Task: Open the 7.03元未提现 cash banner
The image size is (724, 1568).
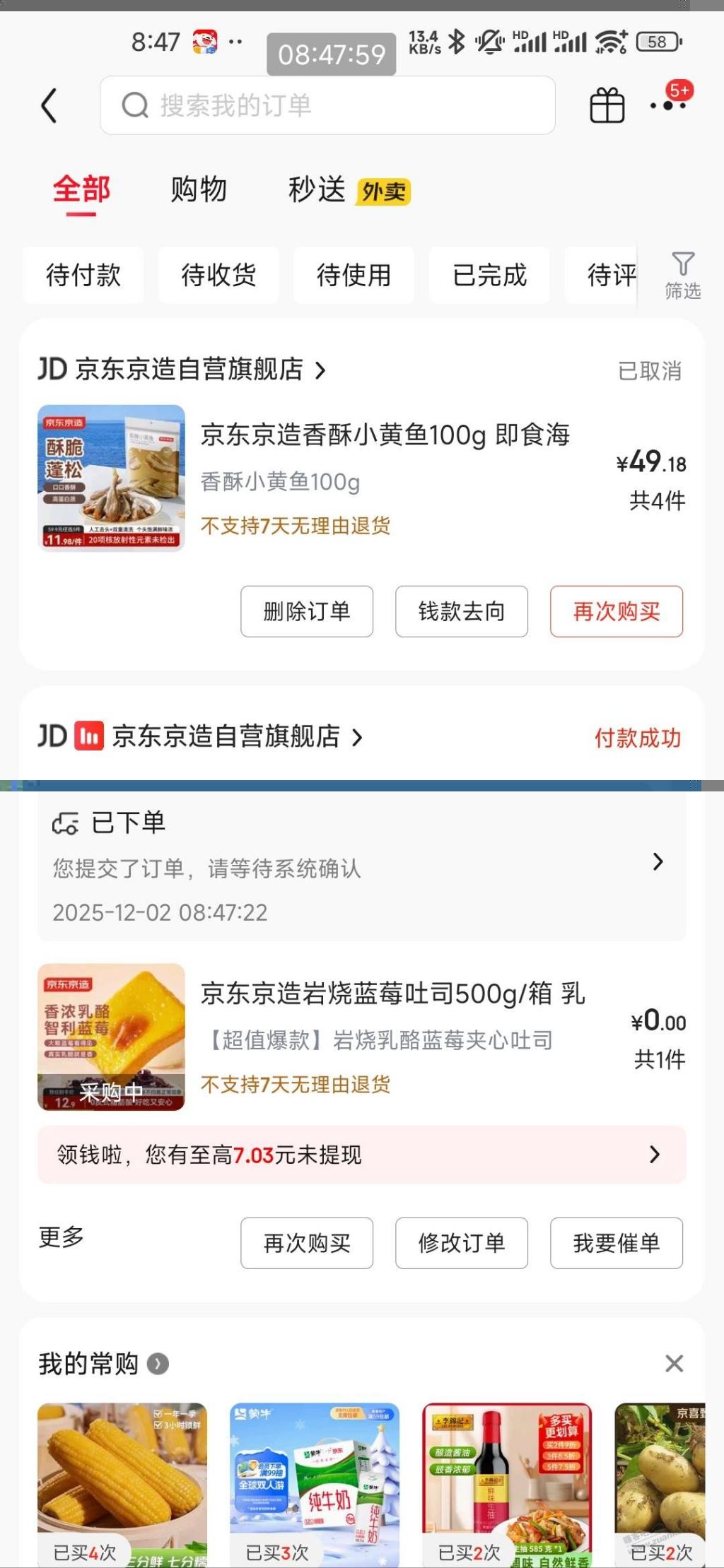Action: (x=361, y=1155)
